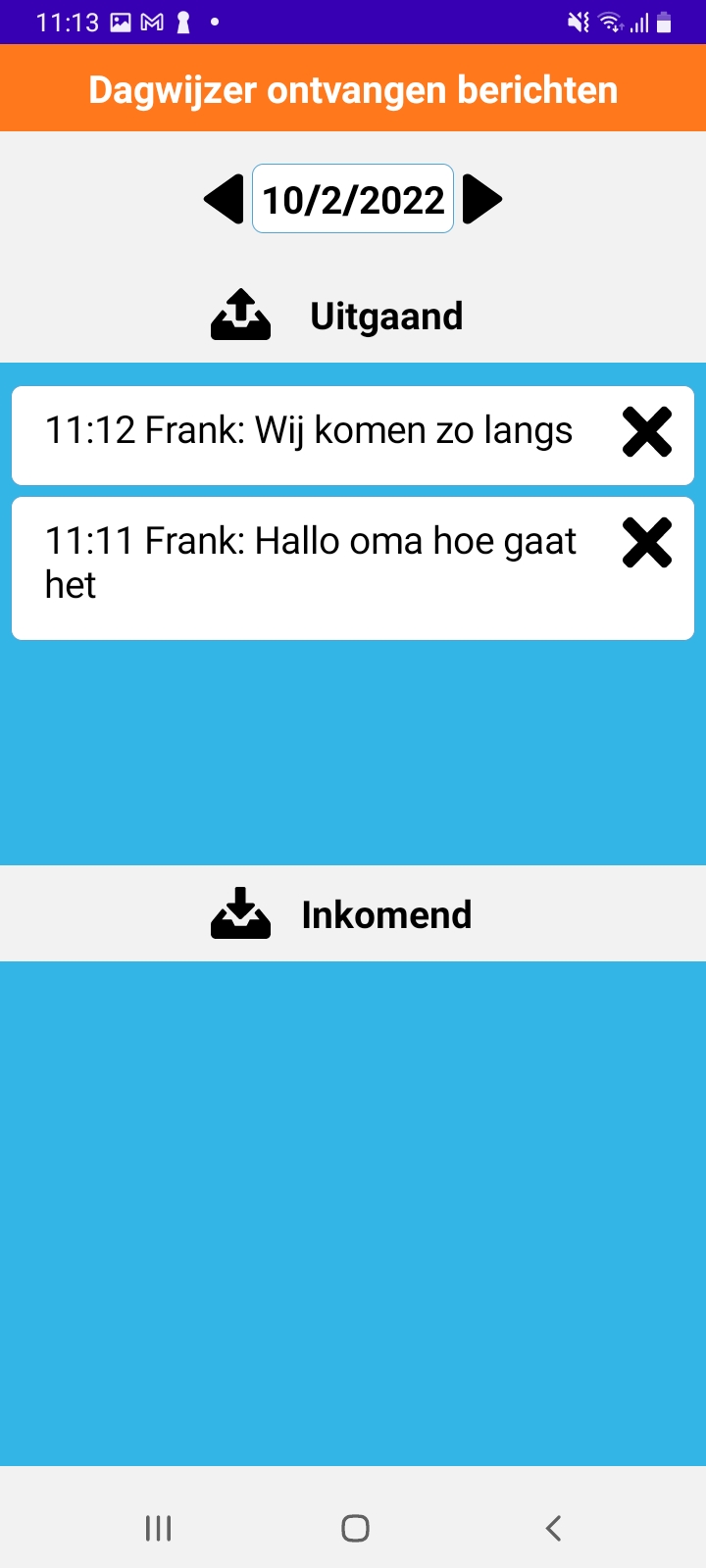Delete the 11:12 message 'Wij komen zo langs'
706x1568 pixels.
coord(647,432)
